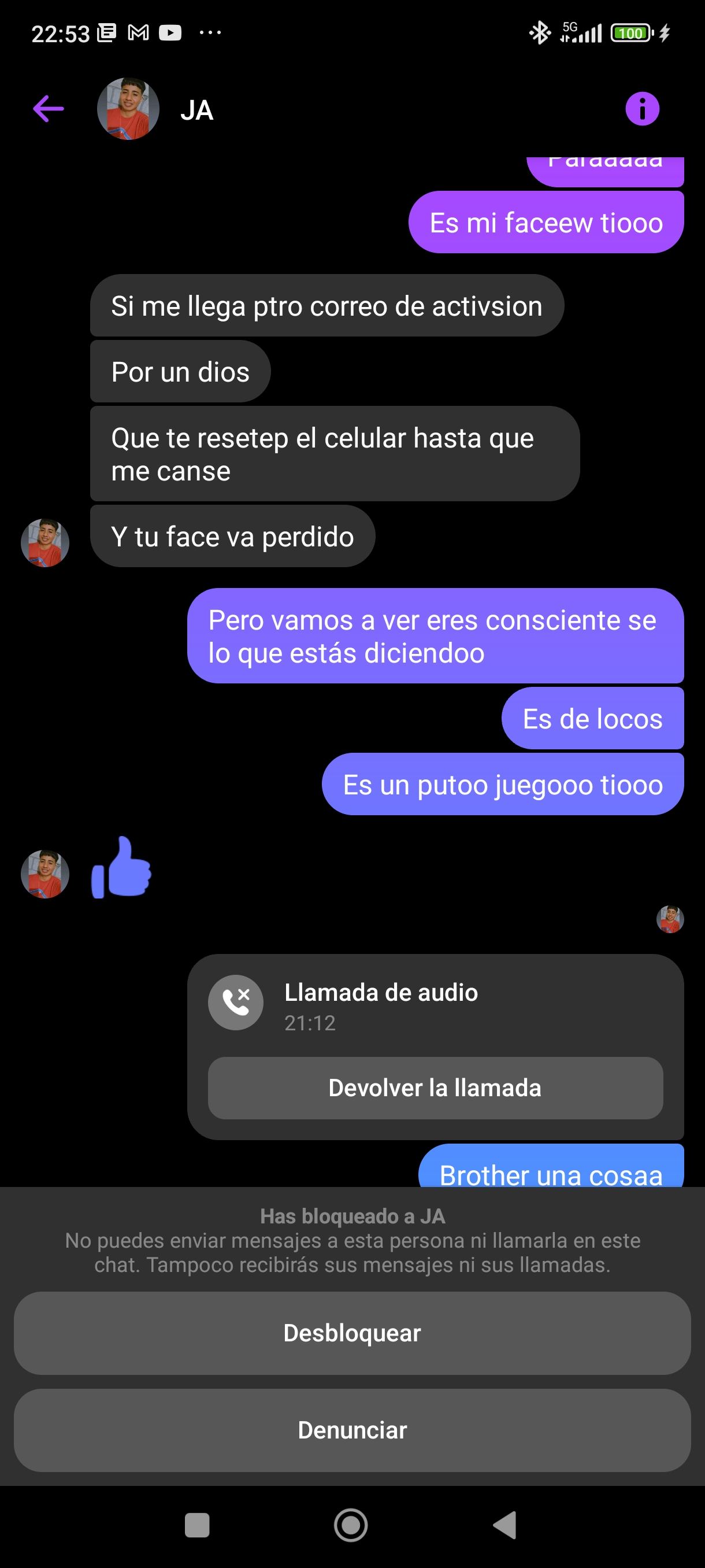Report JA with Denunciar
705x1568 pixels.
click(x=352, y=1430)
